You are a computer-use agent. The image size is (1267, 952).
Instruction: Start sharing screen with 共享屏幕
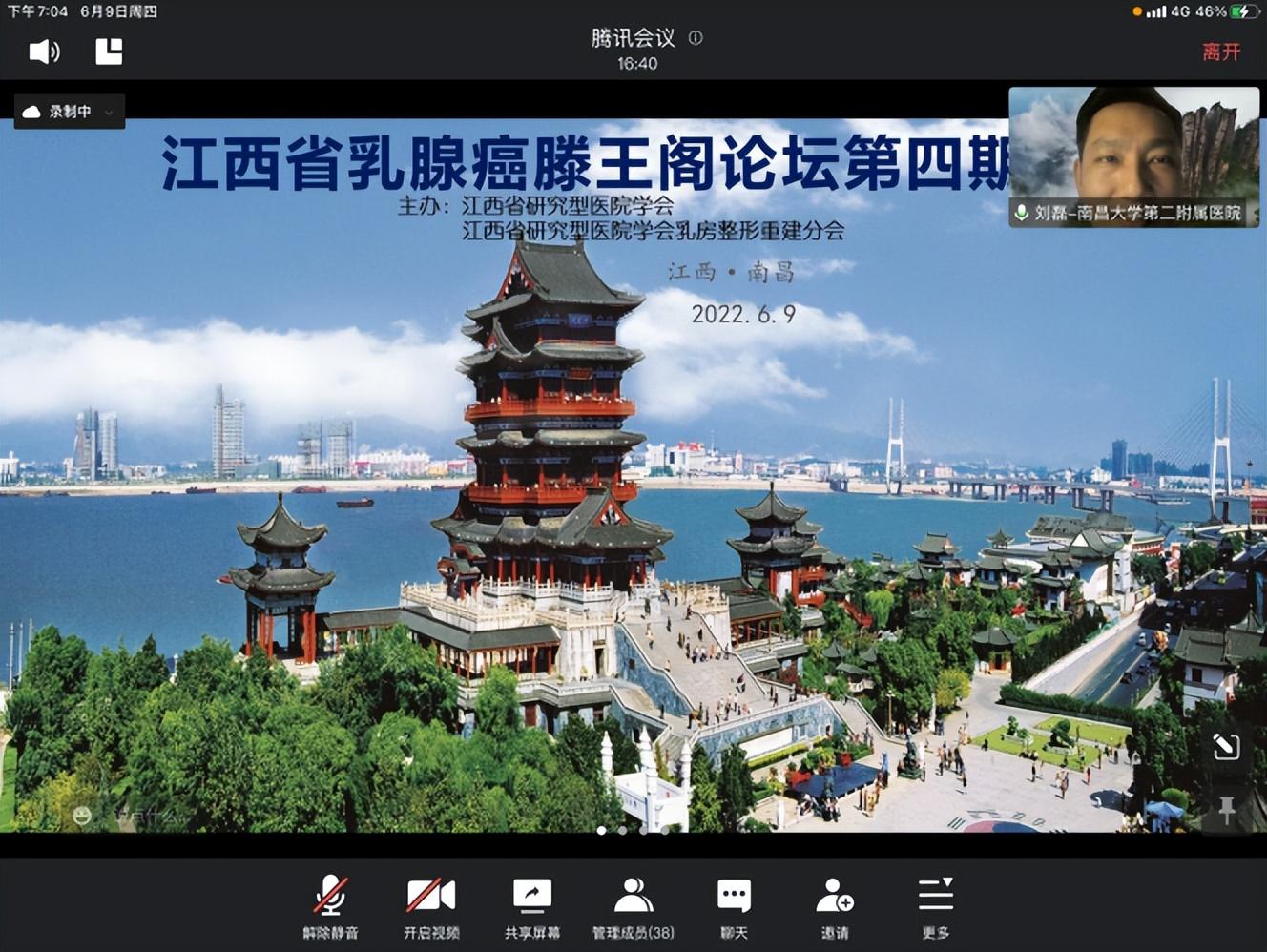click(532, 906)
